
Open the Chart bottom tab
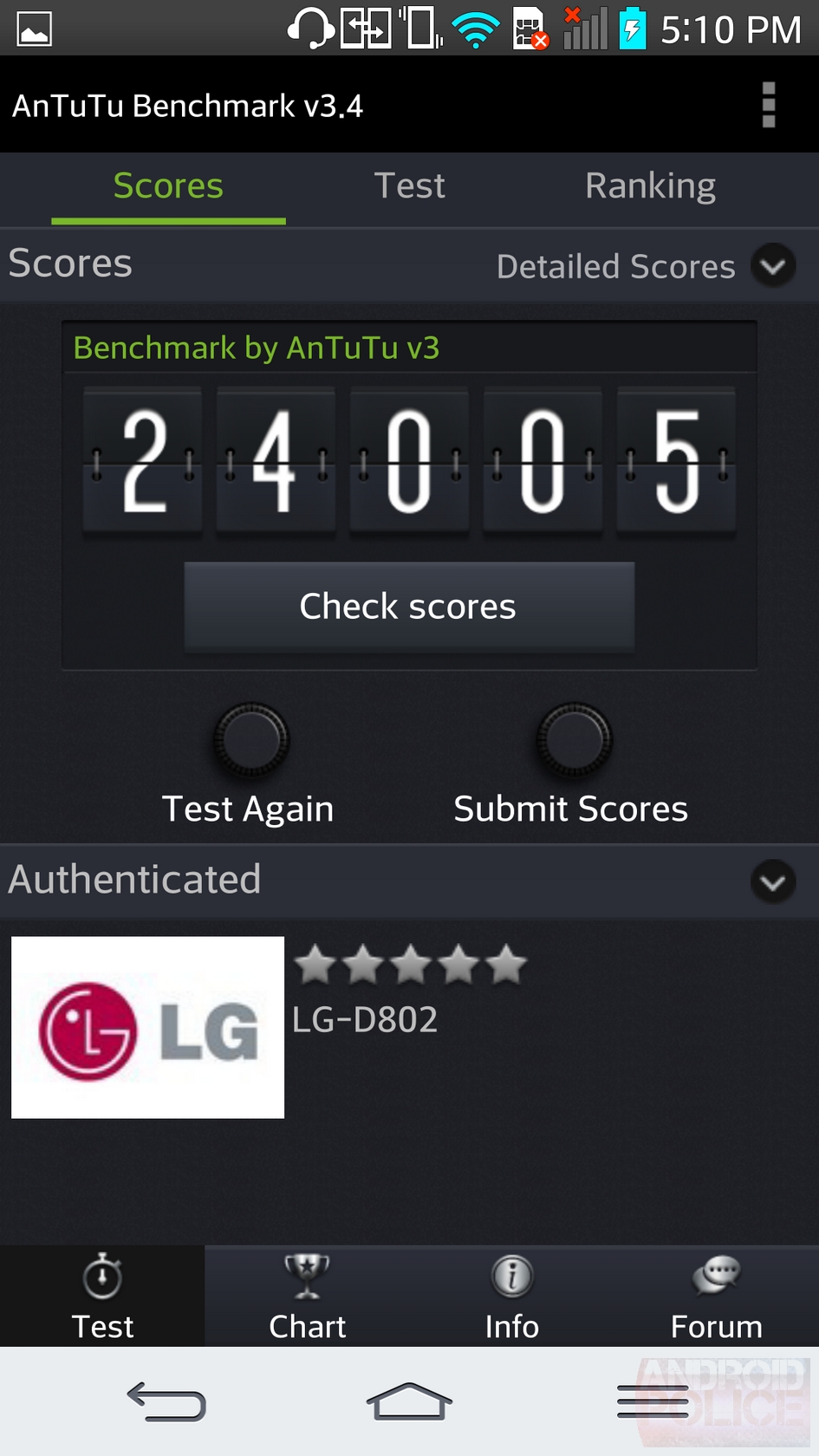coord(307,1297)
